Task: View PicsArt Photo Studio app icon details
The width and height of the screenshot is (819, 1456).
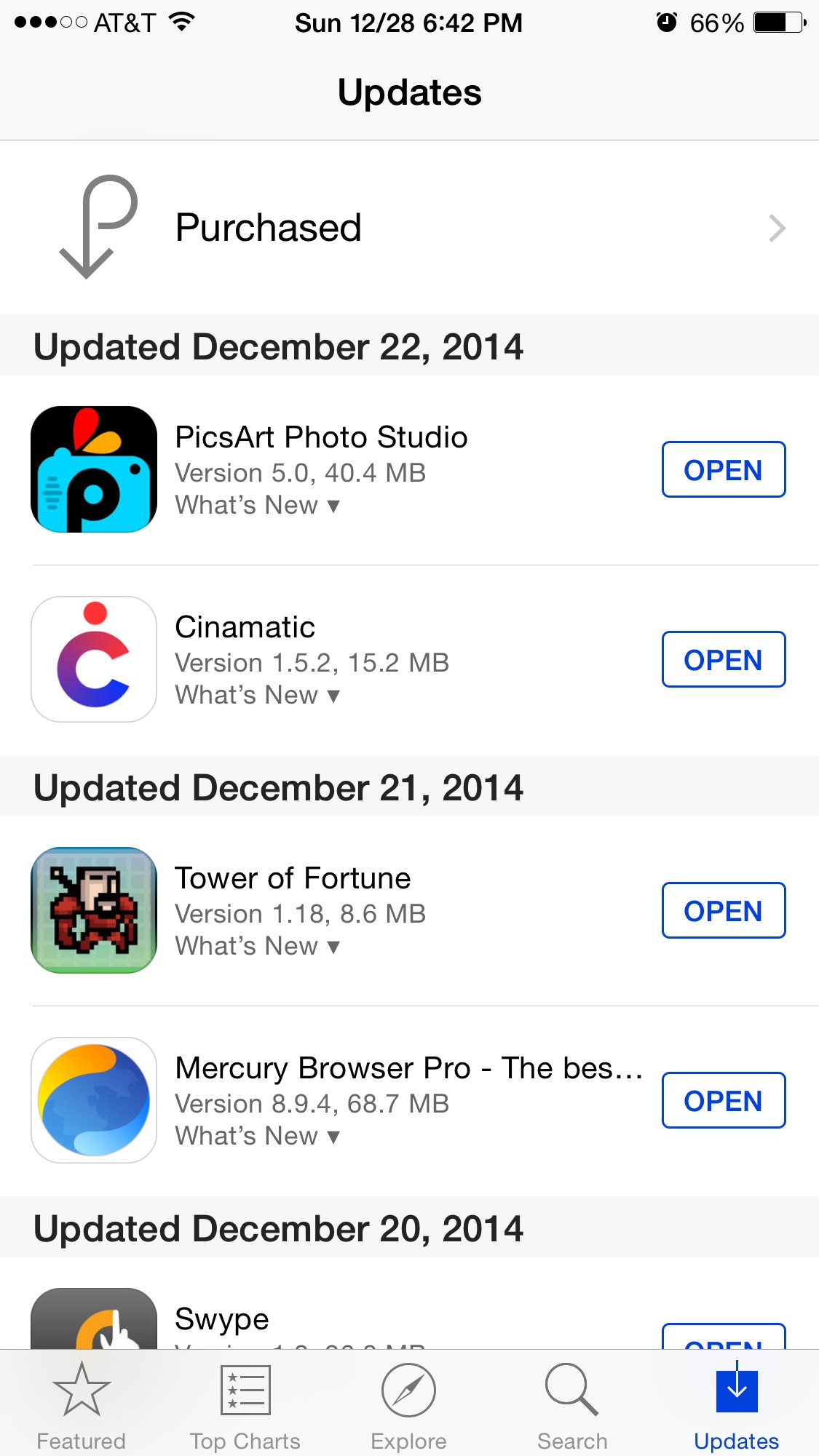Action: tap(94, 469)
